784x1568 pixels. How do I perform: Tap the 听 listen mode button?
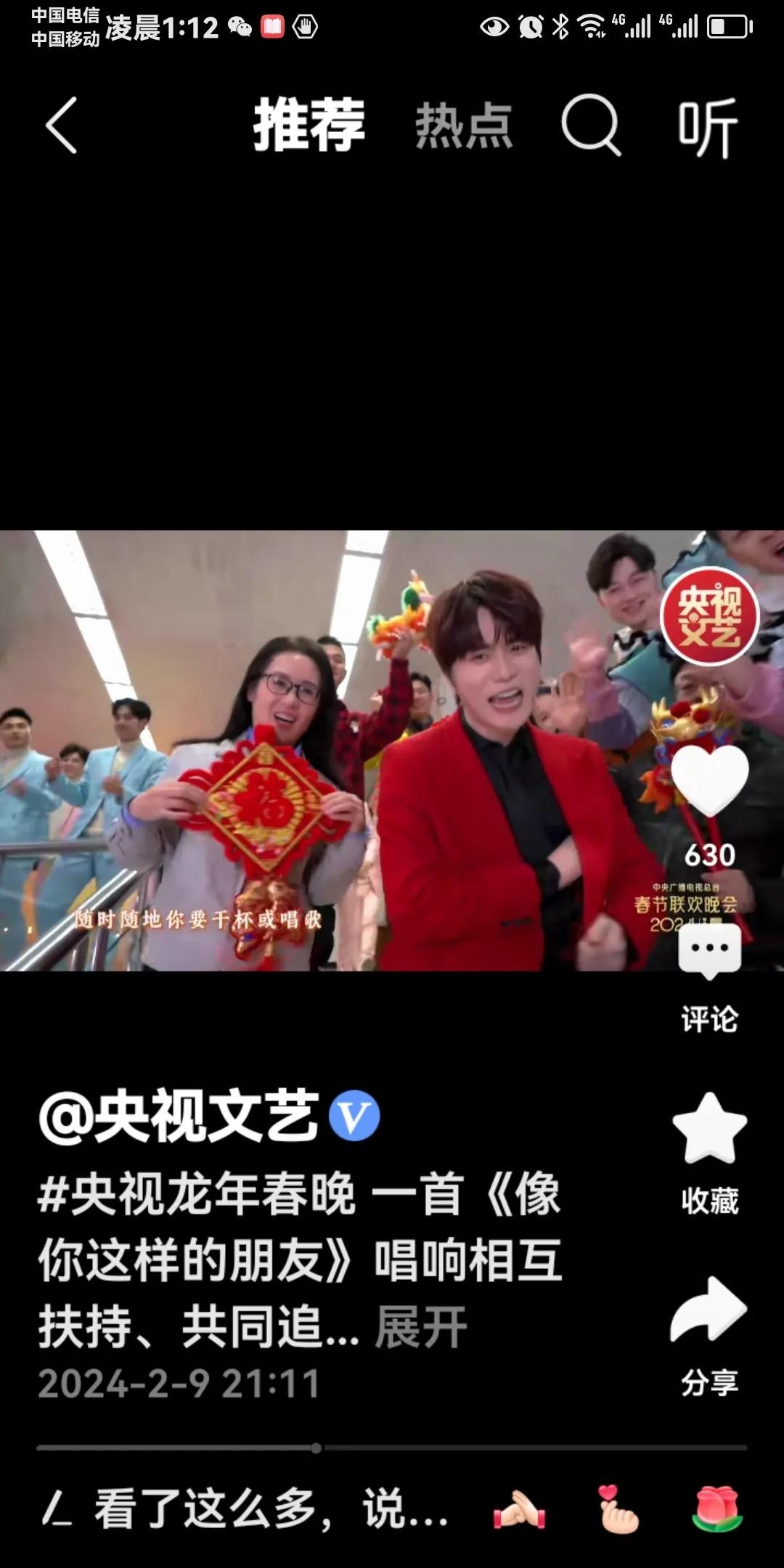708,128
